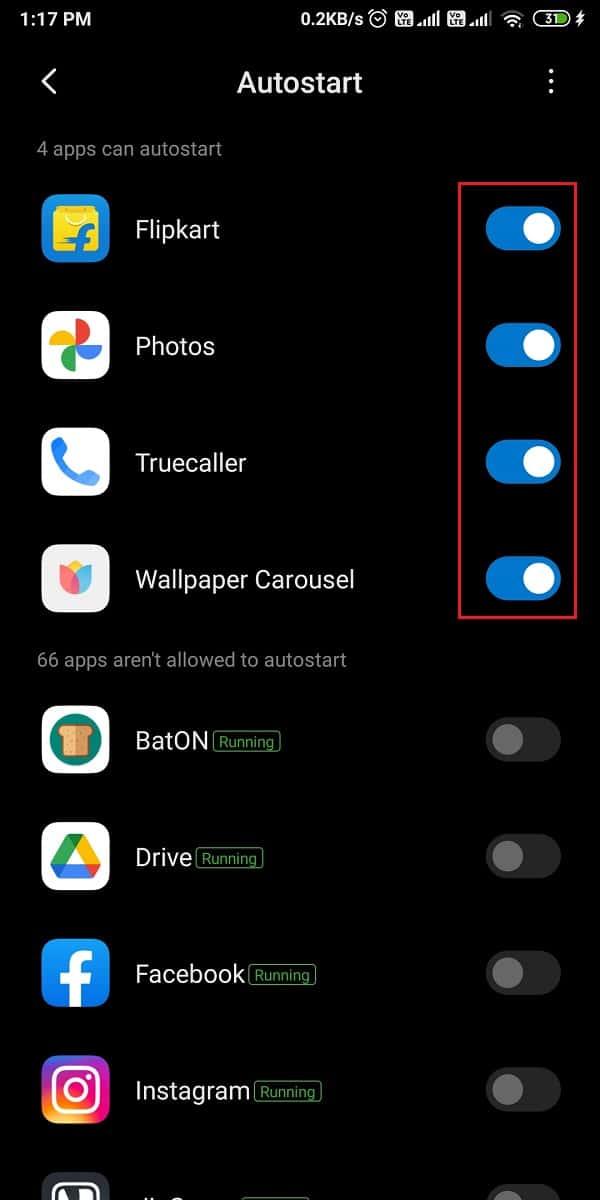The height and width of the screenshot is (1200, 600).
Task: Turn on Drive autostart
Action: pyautogui.click(x=522, y=857)
